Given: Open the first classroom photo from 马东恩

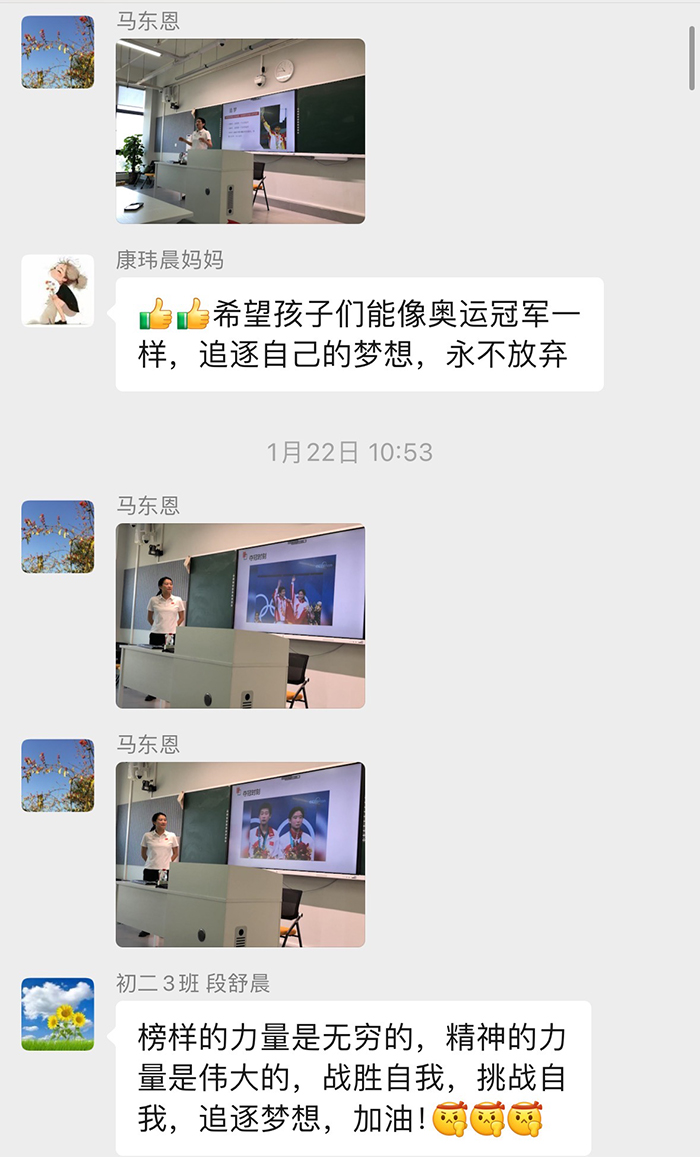Looking at the screenshot, I should click(x=240, y=131).
